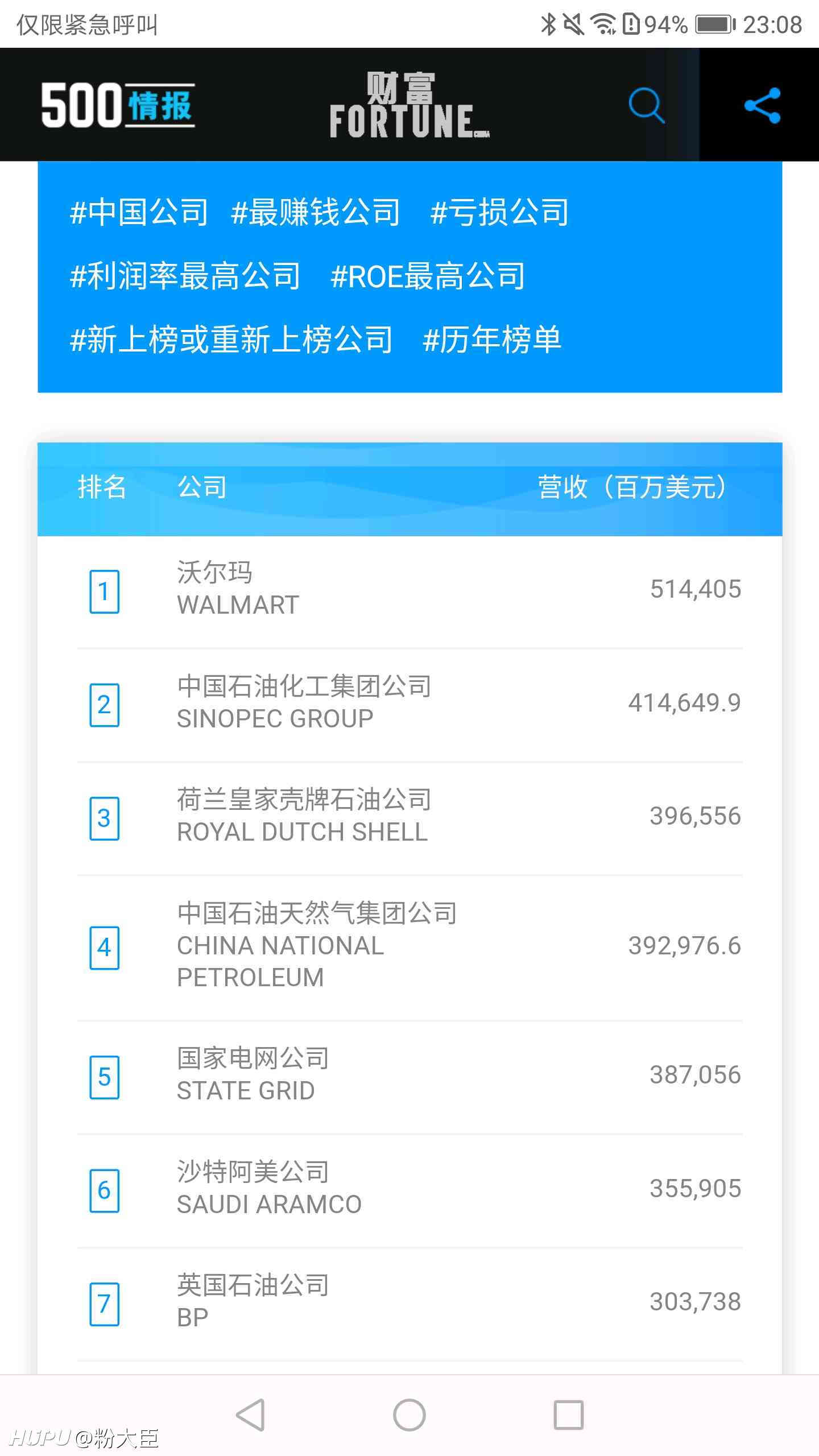Open the recent apps square button
Image resolution: width=819 pixels, height=1456 pixels.
pos(569,1414)
